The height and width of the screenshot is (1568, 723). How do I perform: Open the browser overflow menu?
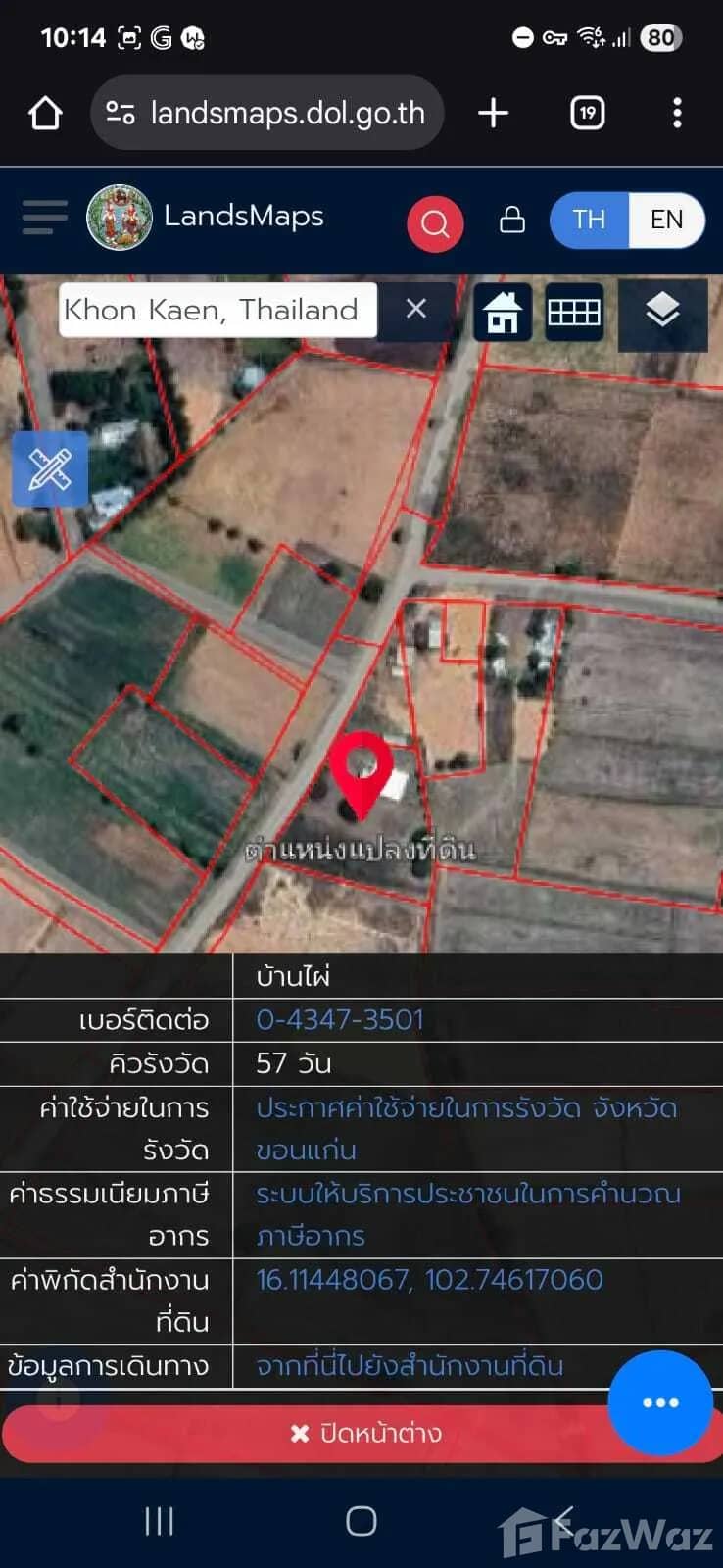tap(677, 113)
